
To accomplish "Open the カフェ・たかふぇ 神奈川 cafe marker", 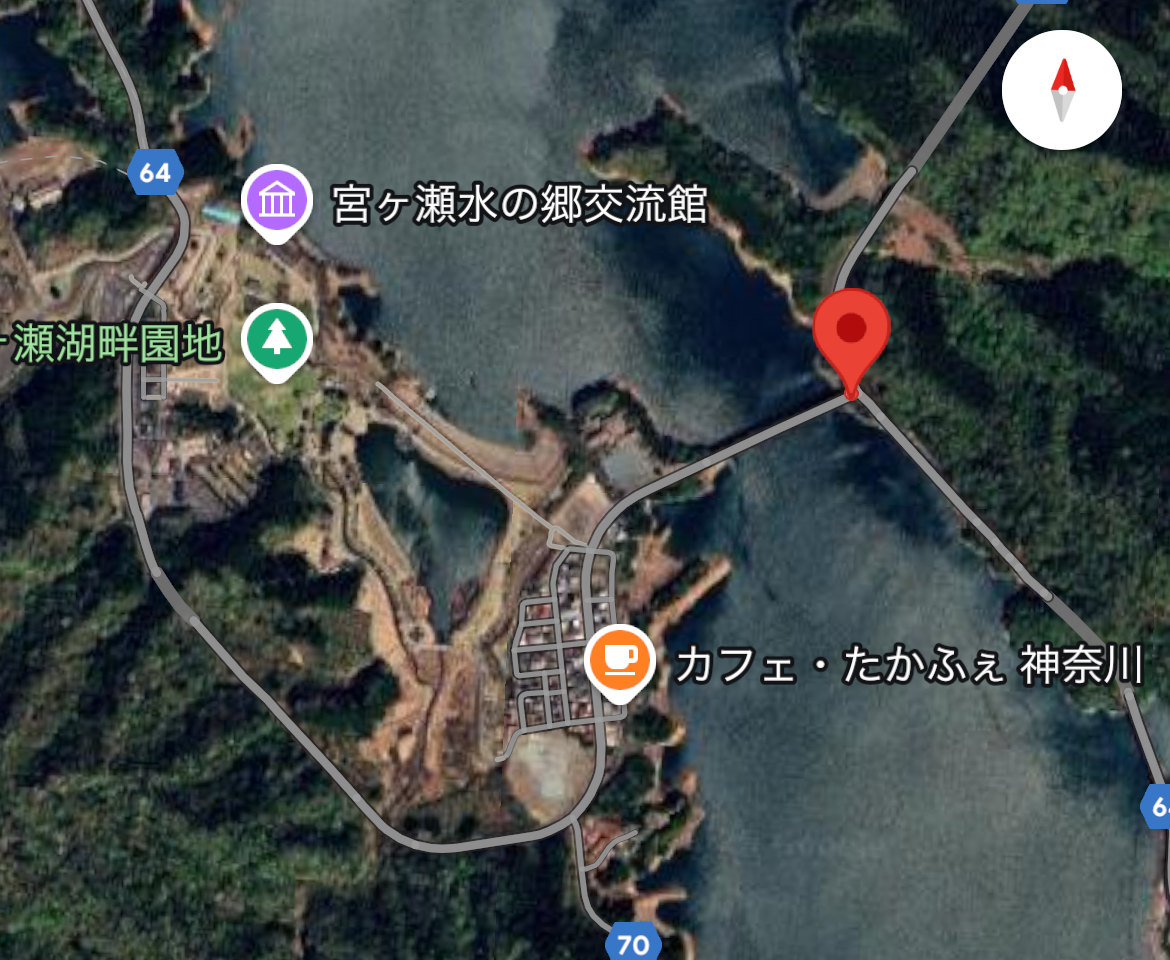I will [x=620, y=660].
